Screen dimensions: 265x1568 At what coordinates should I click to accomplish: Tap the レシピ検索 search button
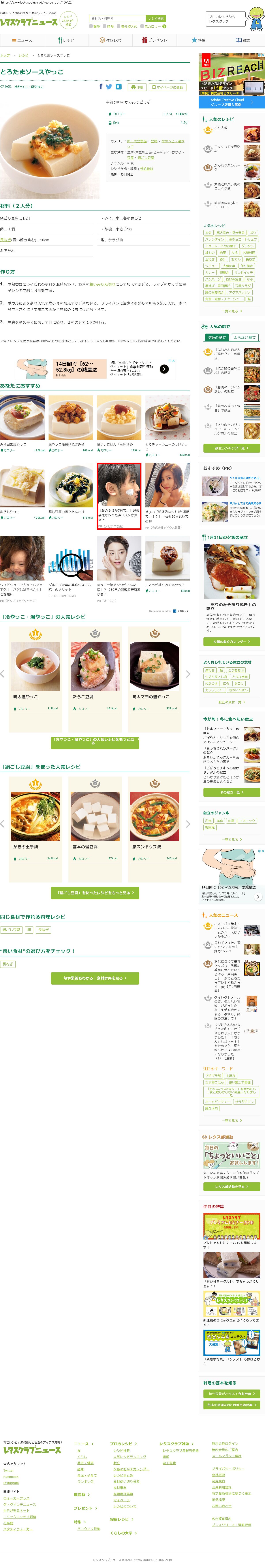pyautogui.click(x=156, y=18)
